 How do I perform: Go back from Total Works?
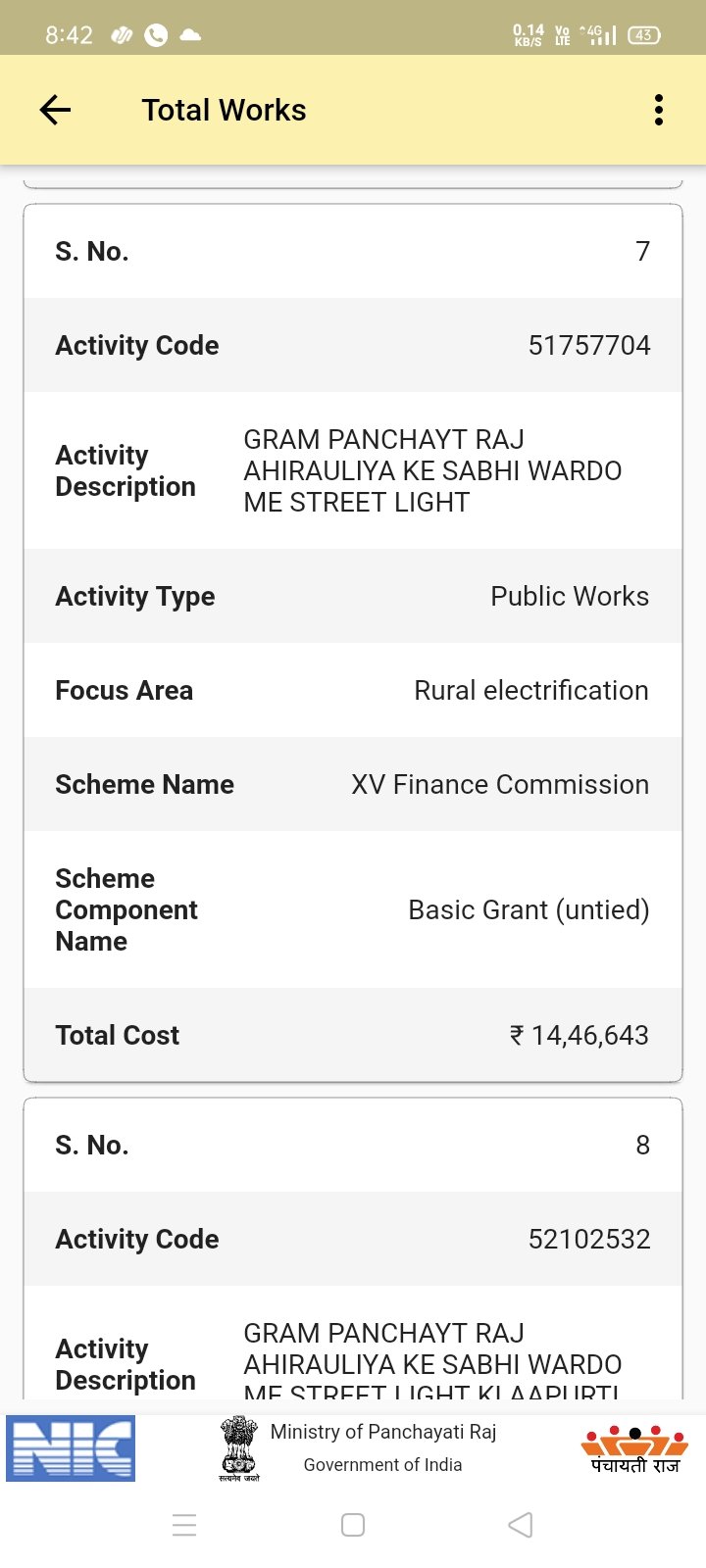click(56, 110)
